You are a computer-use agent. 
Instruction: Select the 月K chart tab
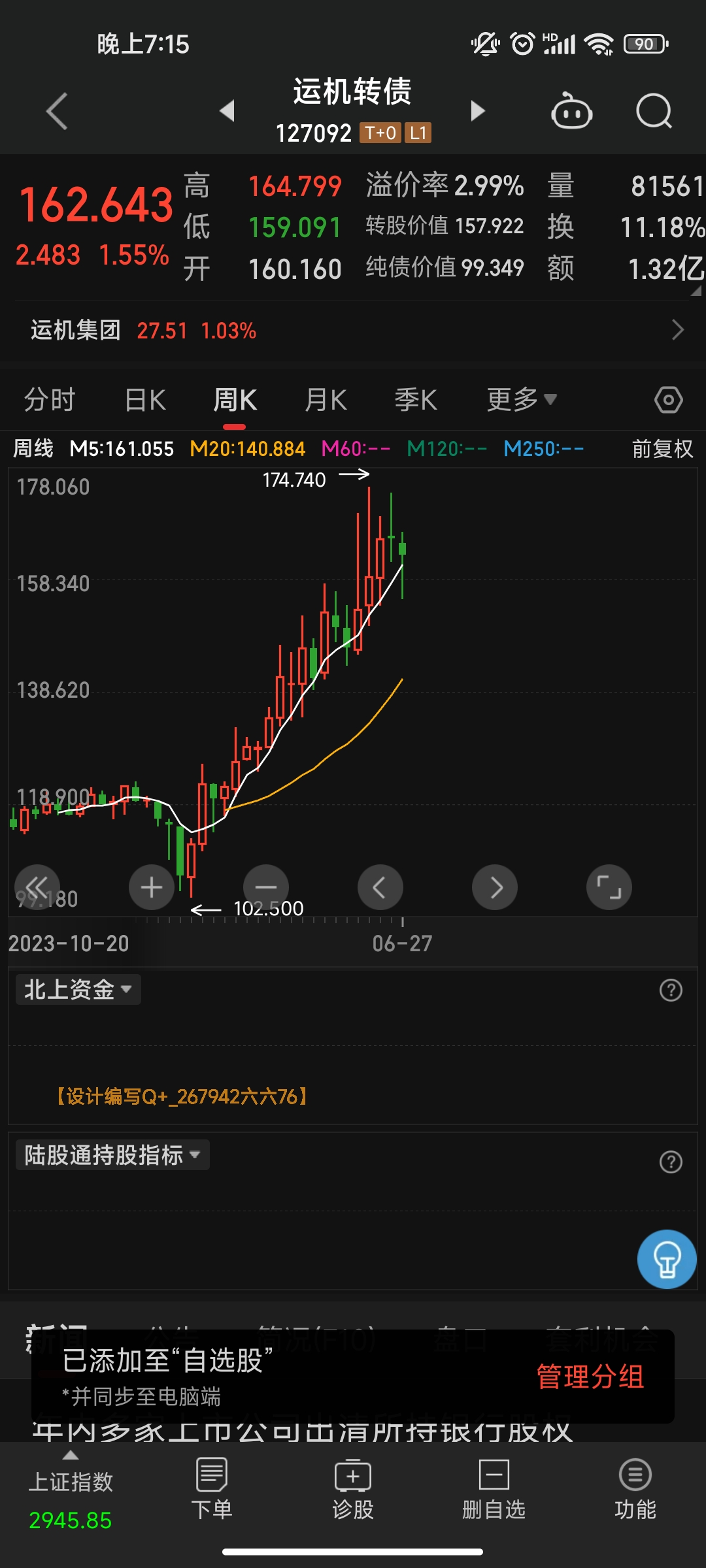point(326,400)
